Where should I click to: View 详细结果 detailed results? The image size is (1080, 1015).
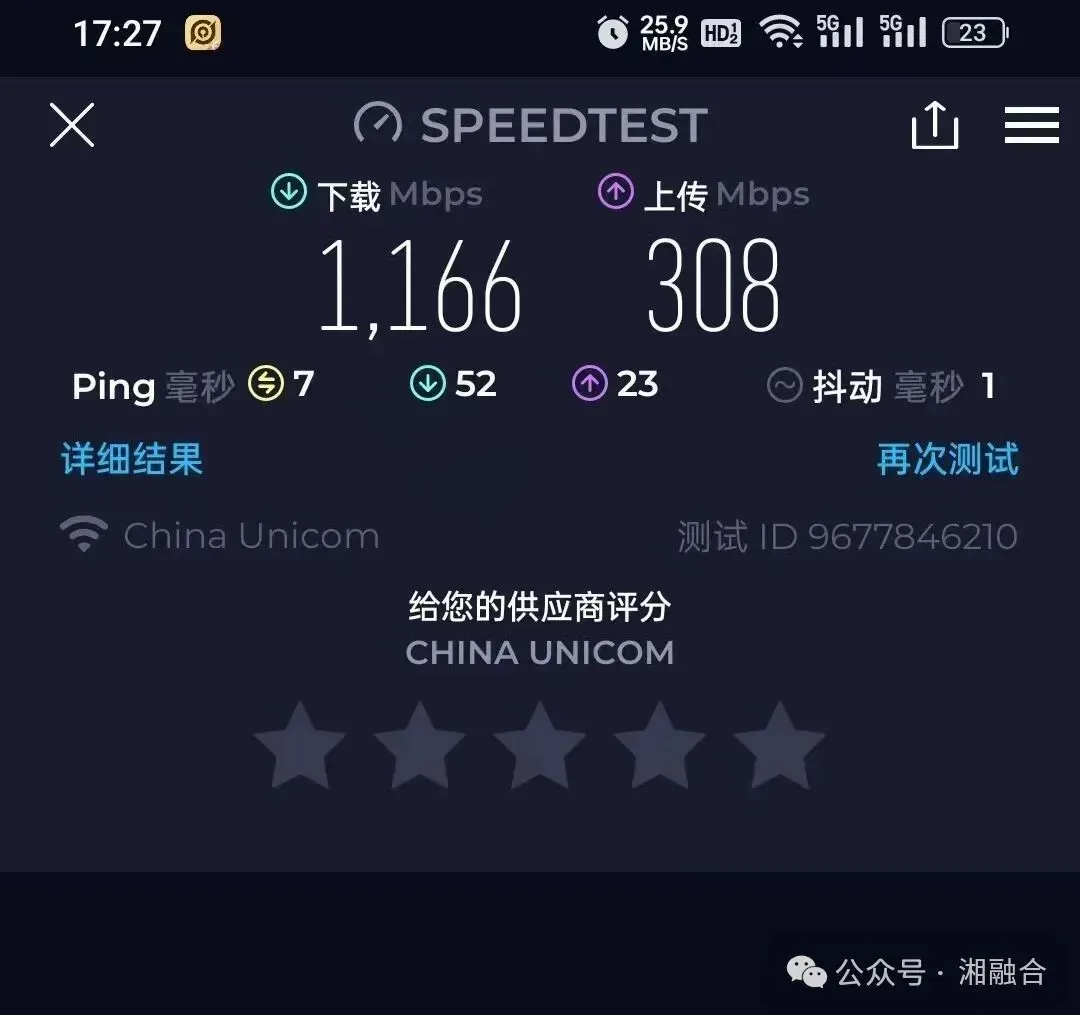click(132, 459)
